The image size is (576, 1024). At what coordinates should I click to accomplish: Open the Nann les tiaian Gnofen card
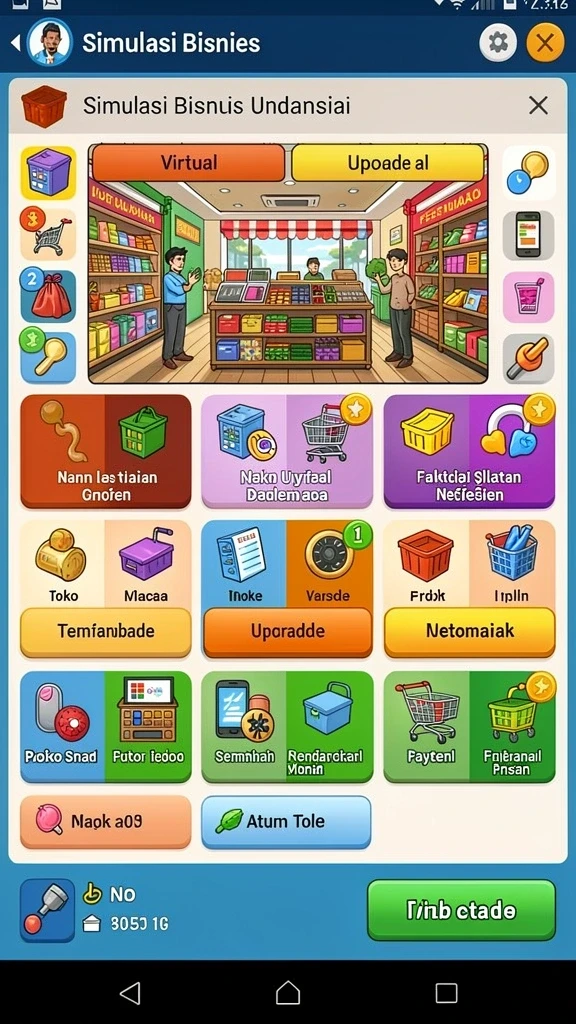(106, 451)
